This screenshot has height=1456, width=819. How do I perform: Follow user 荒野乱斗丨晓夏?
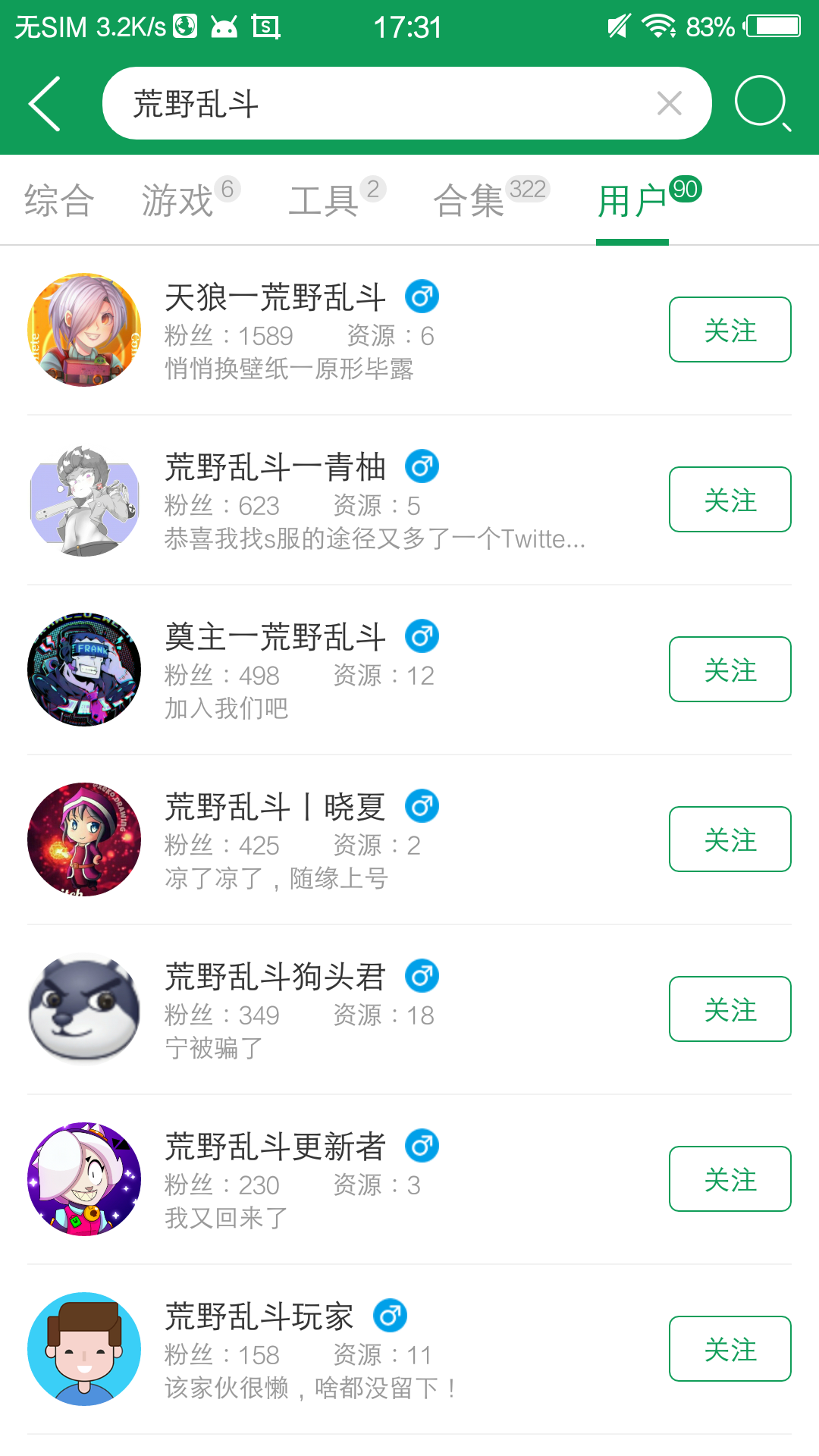coord(730,839)
